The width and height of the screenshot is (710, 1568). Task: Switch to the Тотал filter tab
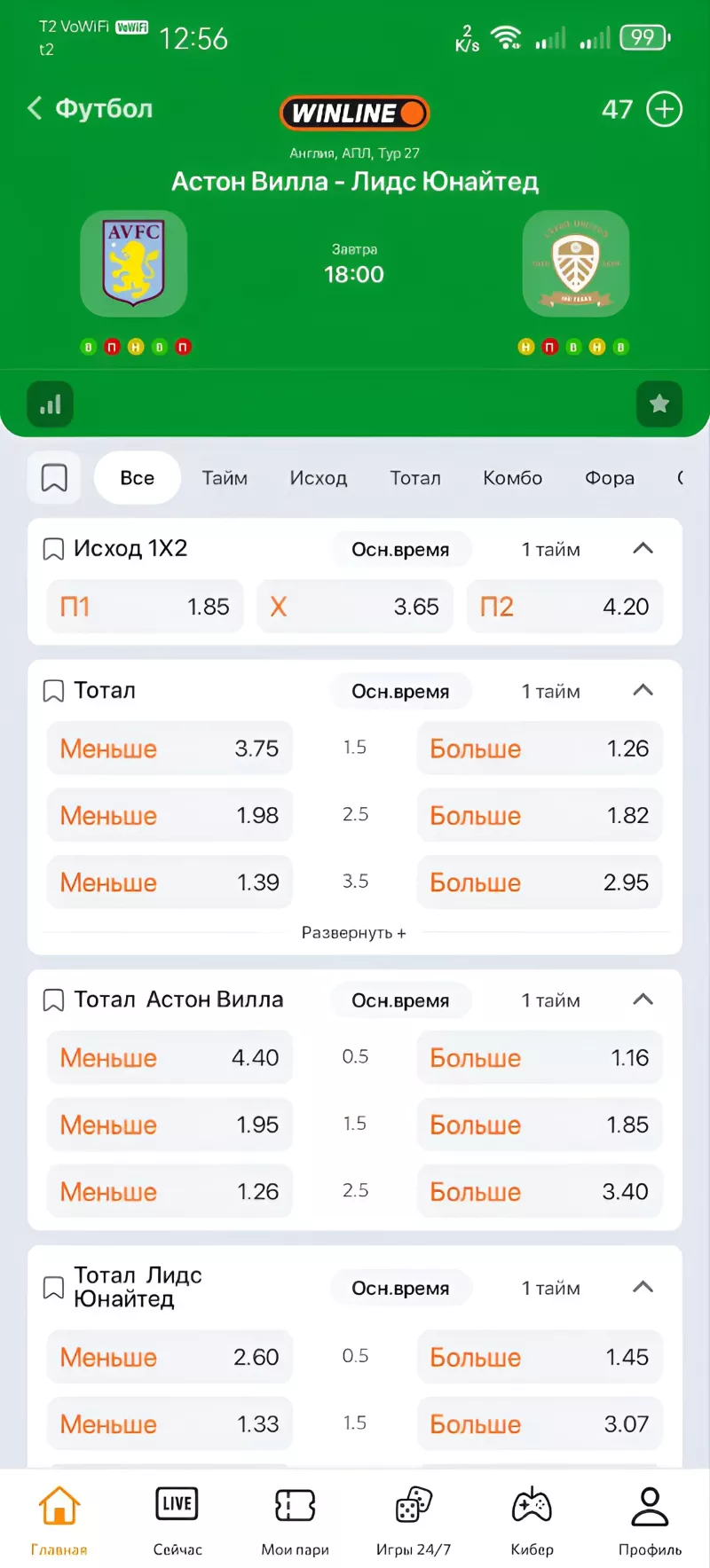coord(415,478)
